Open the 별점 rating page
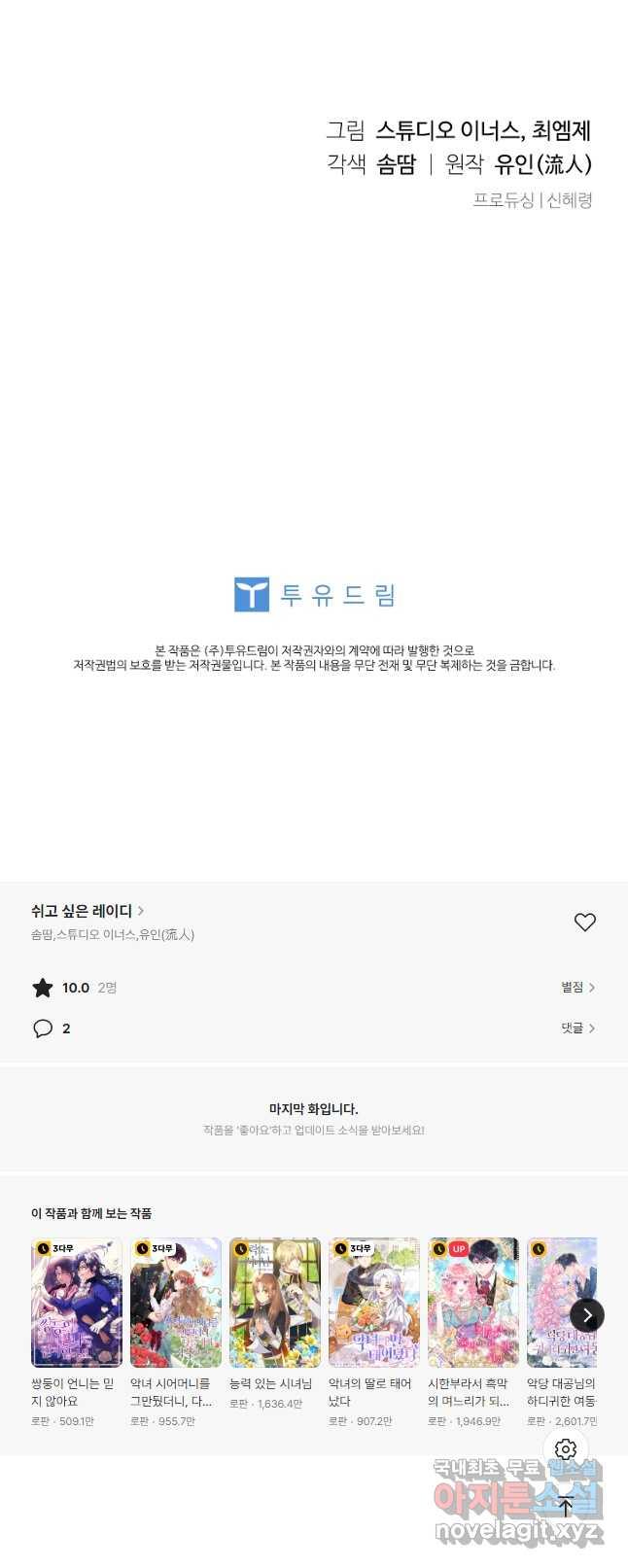628x1568 pixels. click(577, 988)
